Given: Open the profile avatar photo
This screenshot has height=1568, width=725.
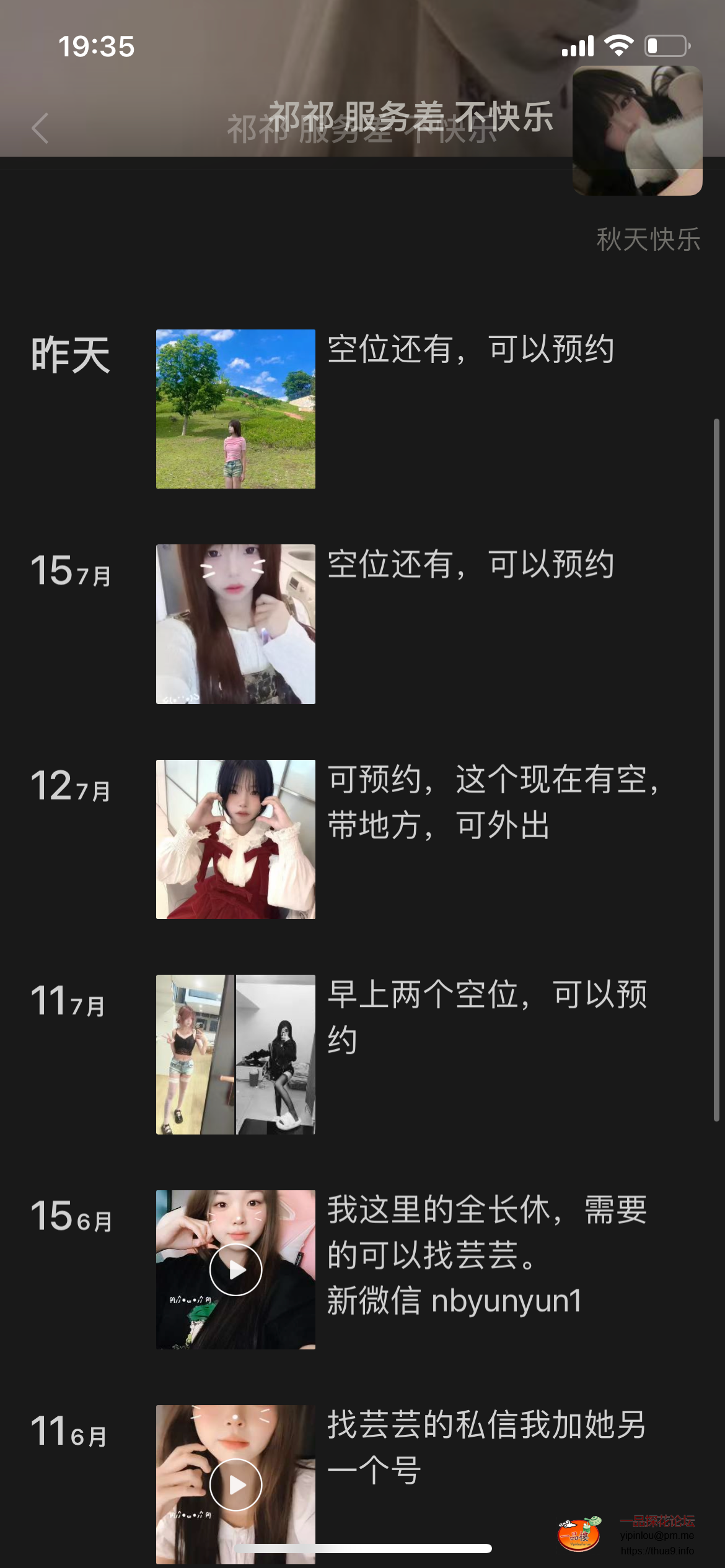Looking at the screenshot, I should [637, 131].
